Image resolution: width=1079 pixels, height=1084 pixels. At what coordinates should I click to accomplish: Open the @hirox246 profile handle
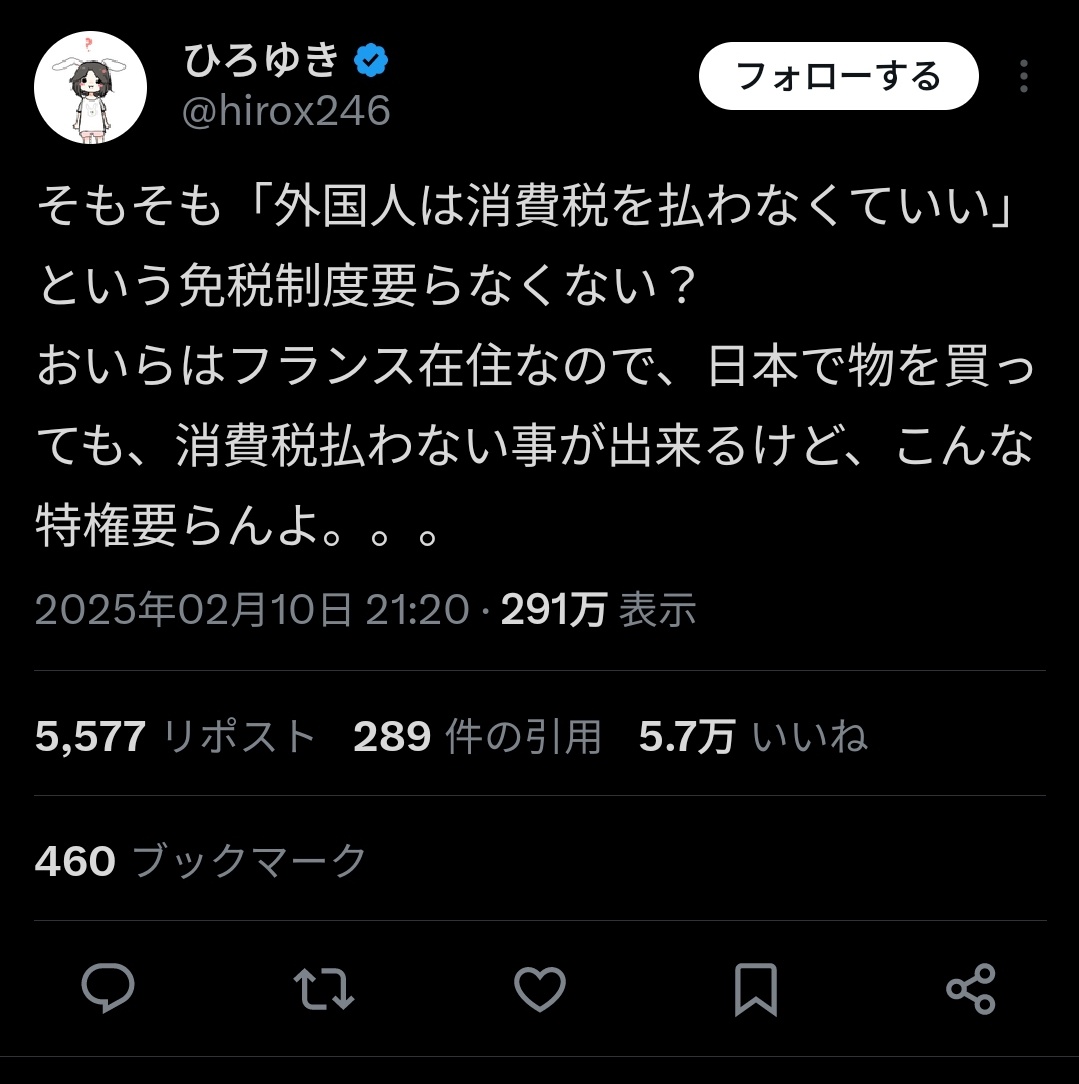pyautogui.click(x=285, y=111)
